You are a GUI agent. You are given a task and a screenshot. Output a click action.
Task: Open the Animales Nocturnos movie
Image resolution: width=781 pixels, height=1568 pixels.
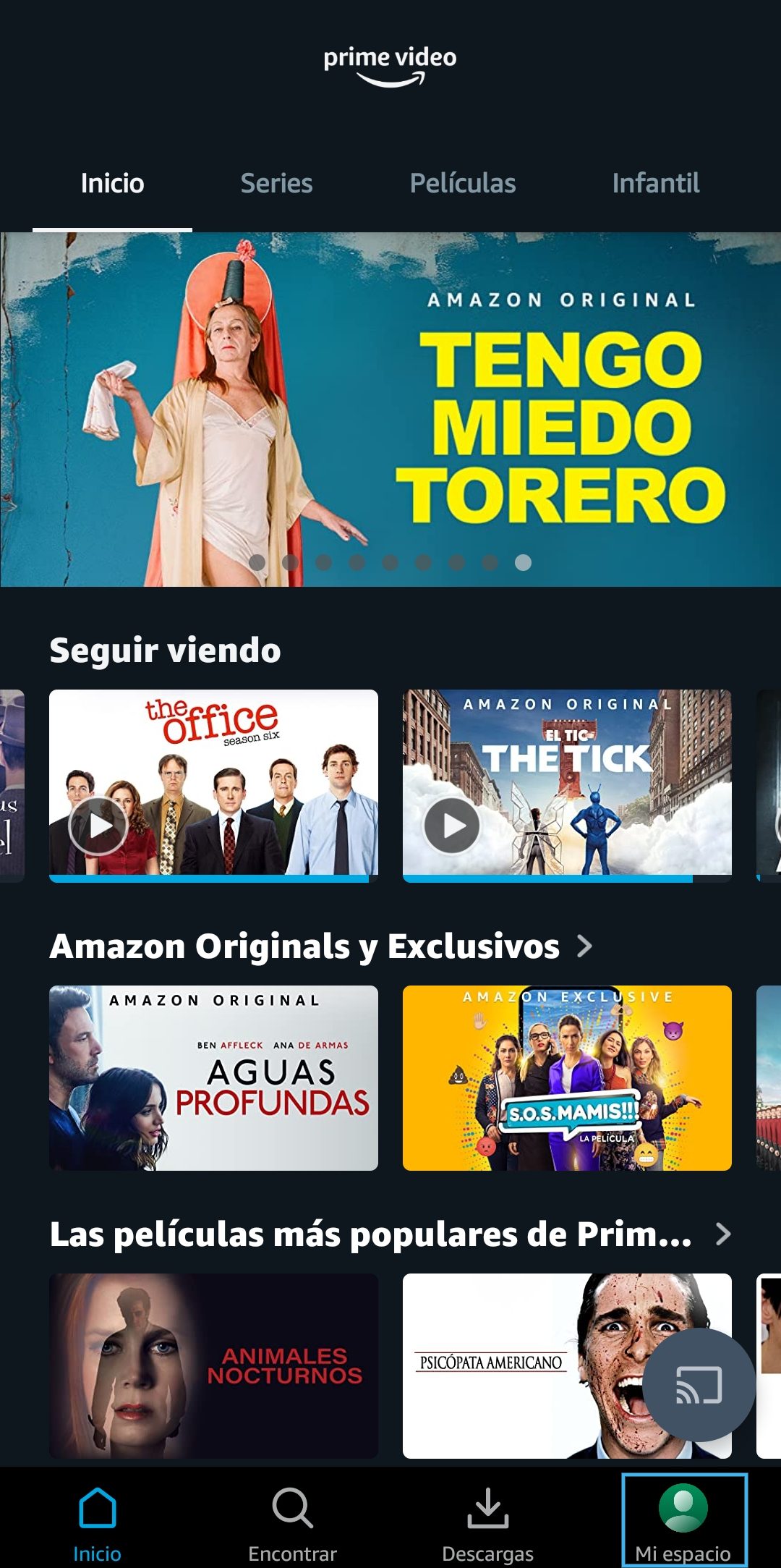point(213,1365)
